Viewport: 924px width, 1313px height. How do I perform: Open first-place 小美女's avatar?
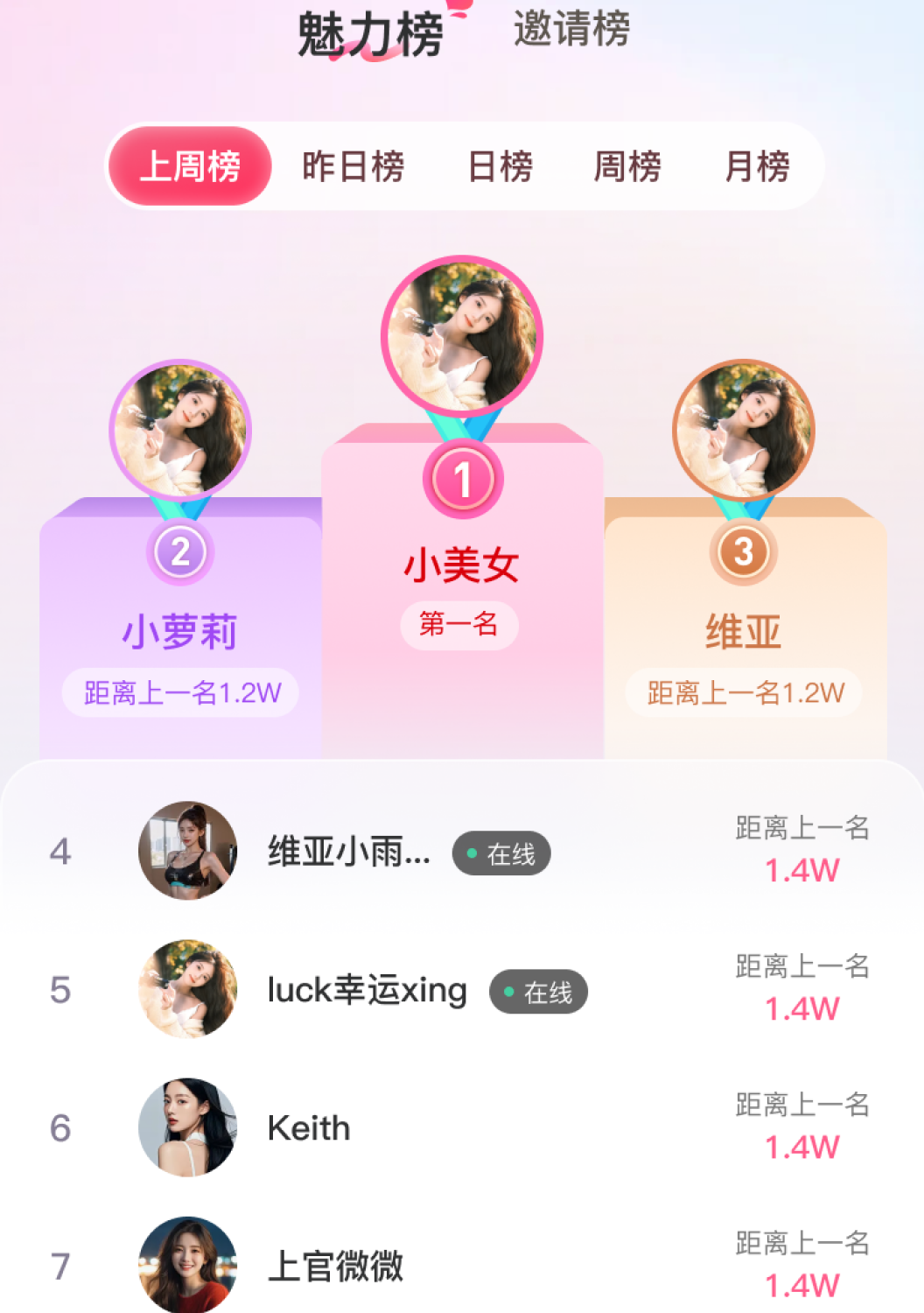(462, 336)
